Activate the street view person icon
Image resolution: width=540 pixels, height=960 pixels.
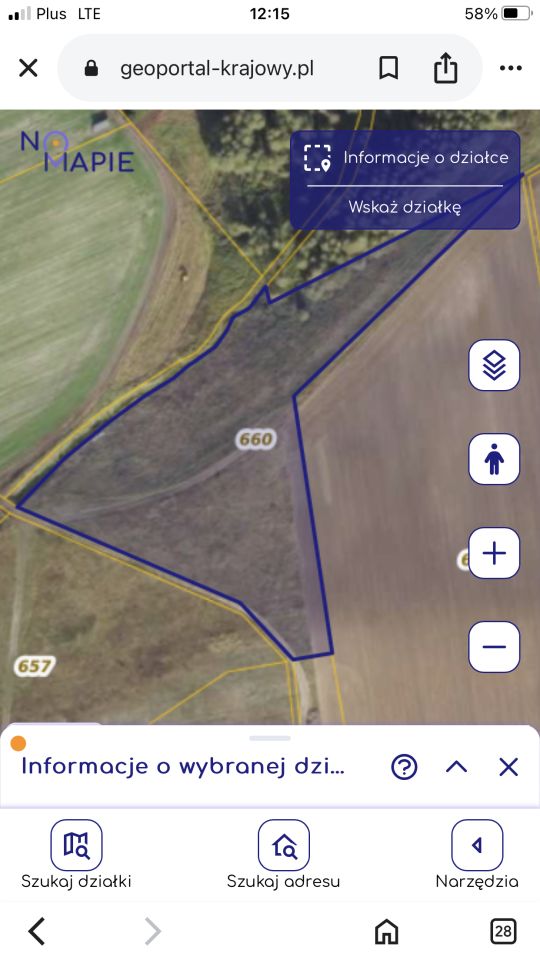pos(494,459)
